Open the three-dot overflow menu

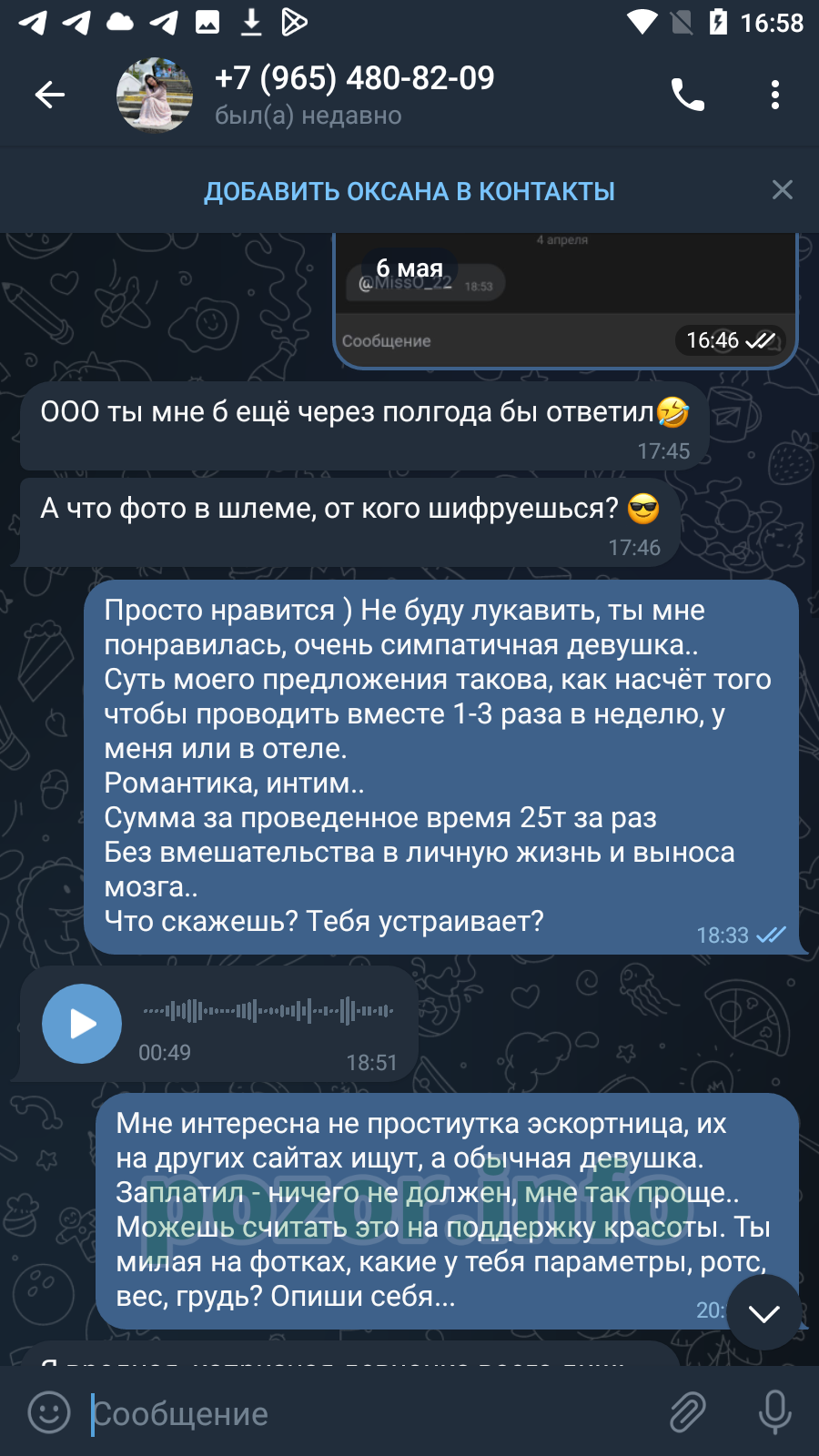(775, 95)
